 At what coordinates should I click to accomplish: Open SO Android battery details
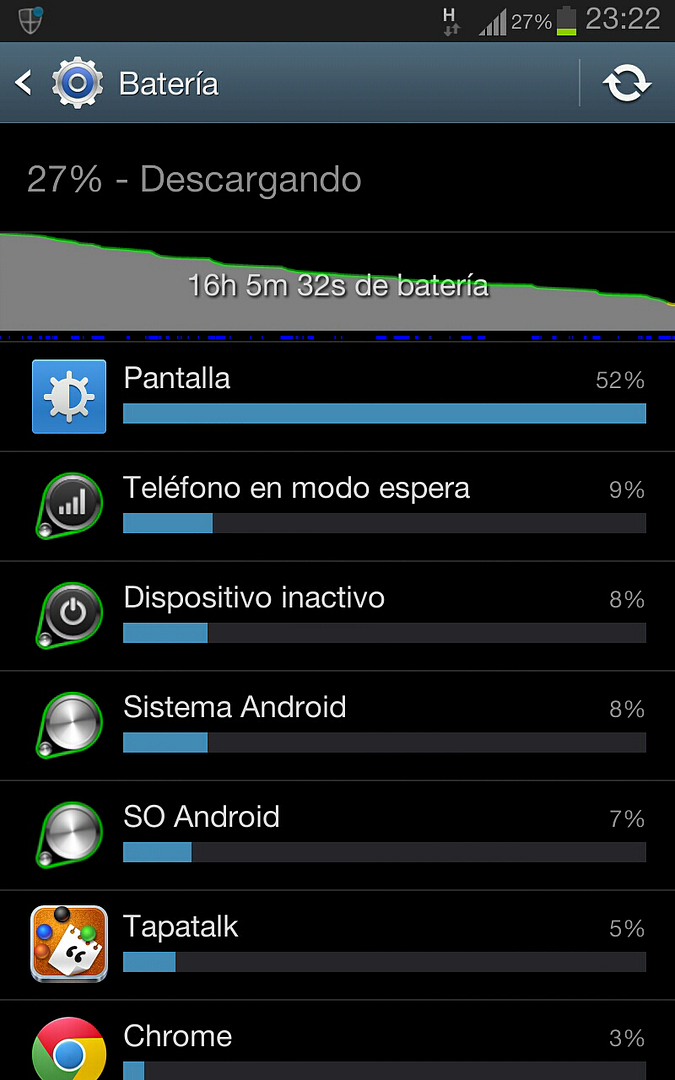click(337, 836)
